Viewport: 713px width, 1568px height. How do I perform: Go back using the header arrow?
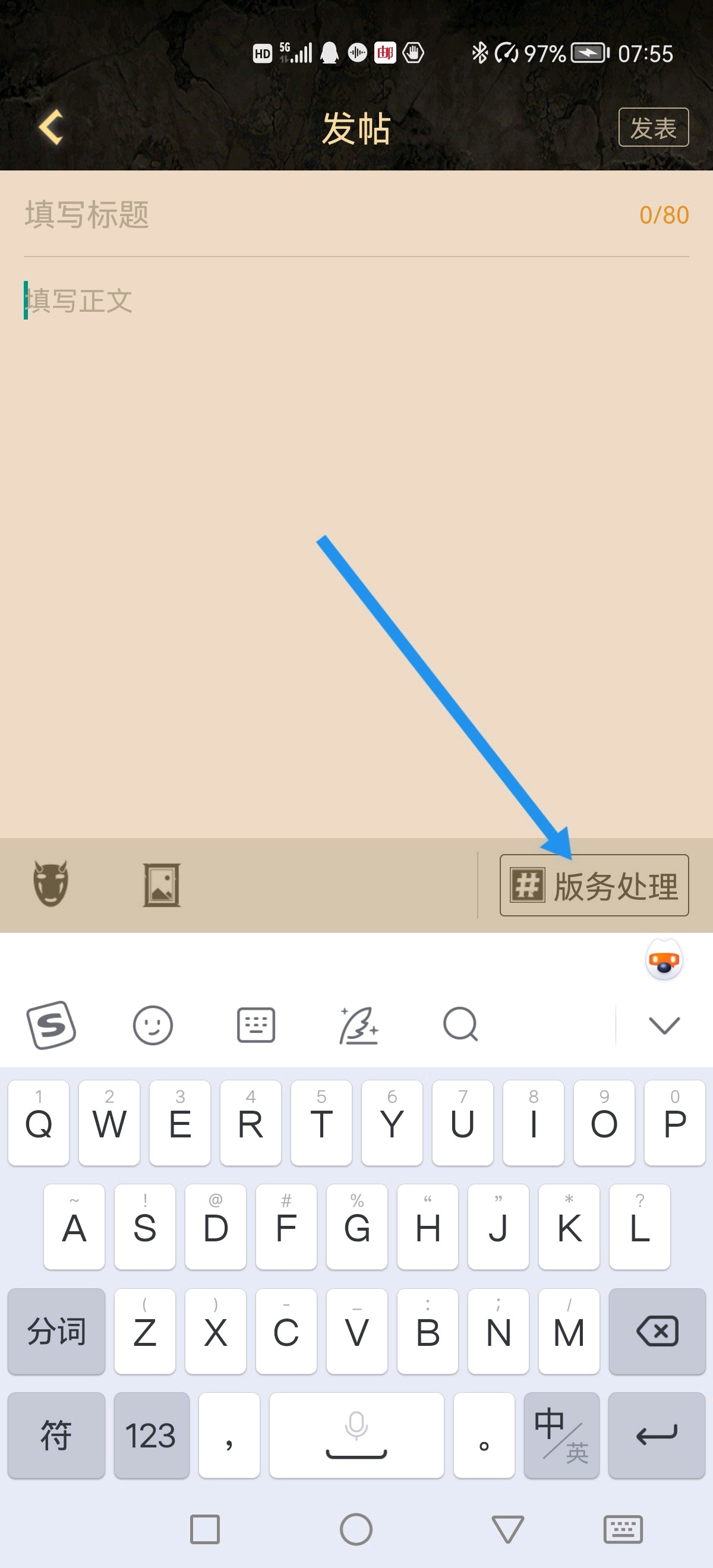51,128
